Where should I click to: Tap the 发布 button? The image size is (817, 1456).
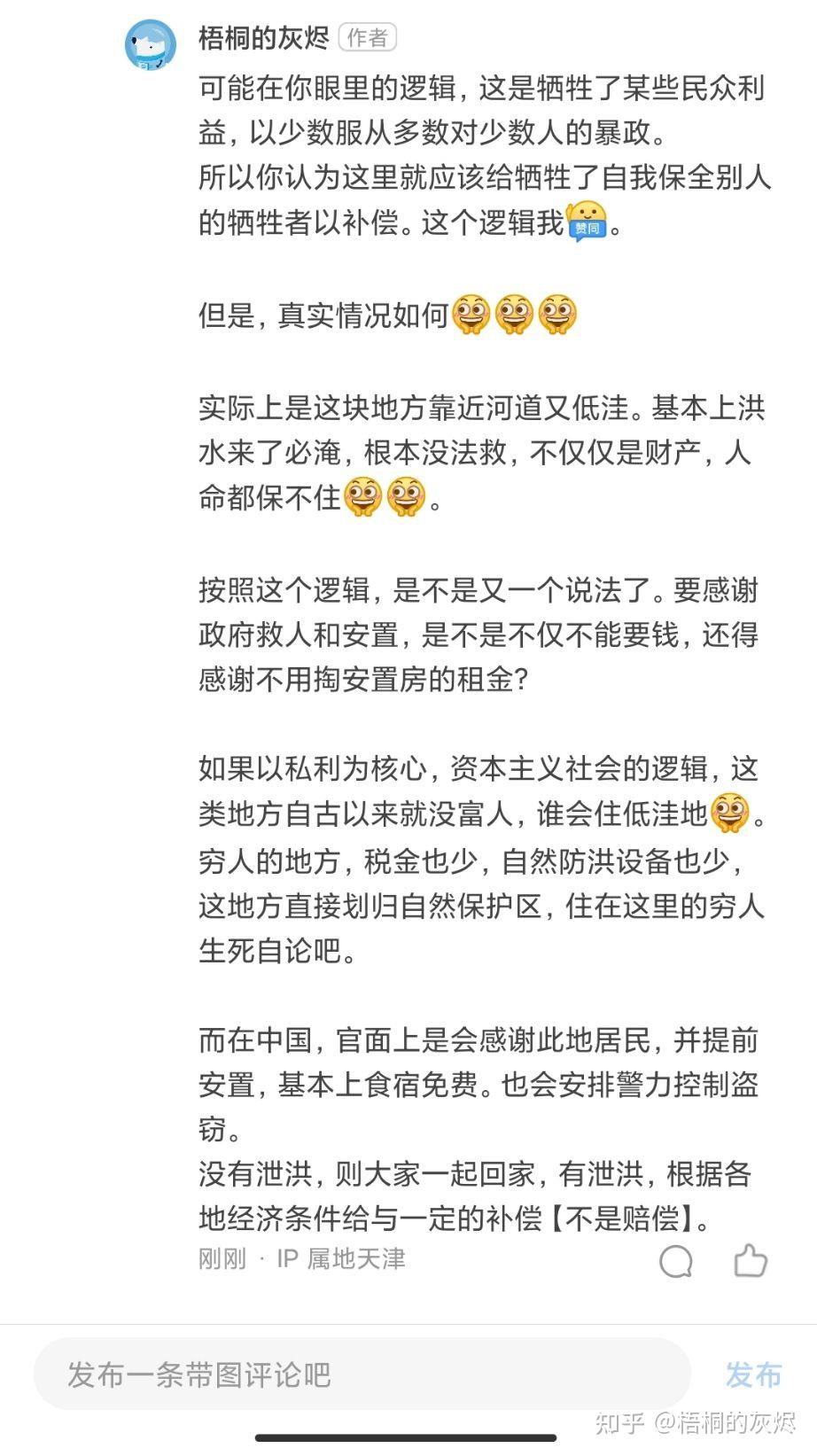click(753, 1374)
